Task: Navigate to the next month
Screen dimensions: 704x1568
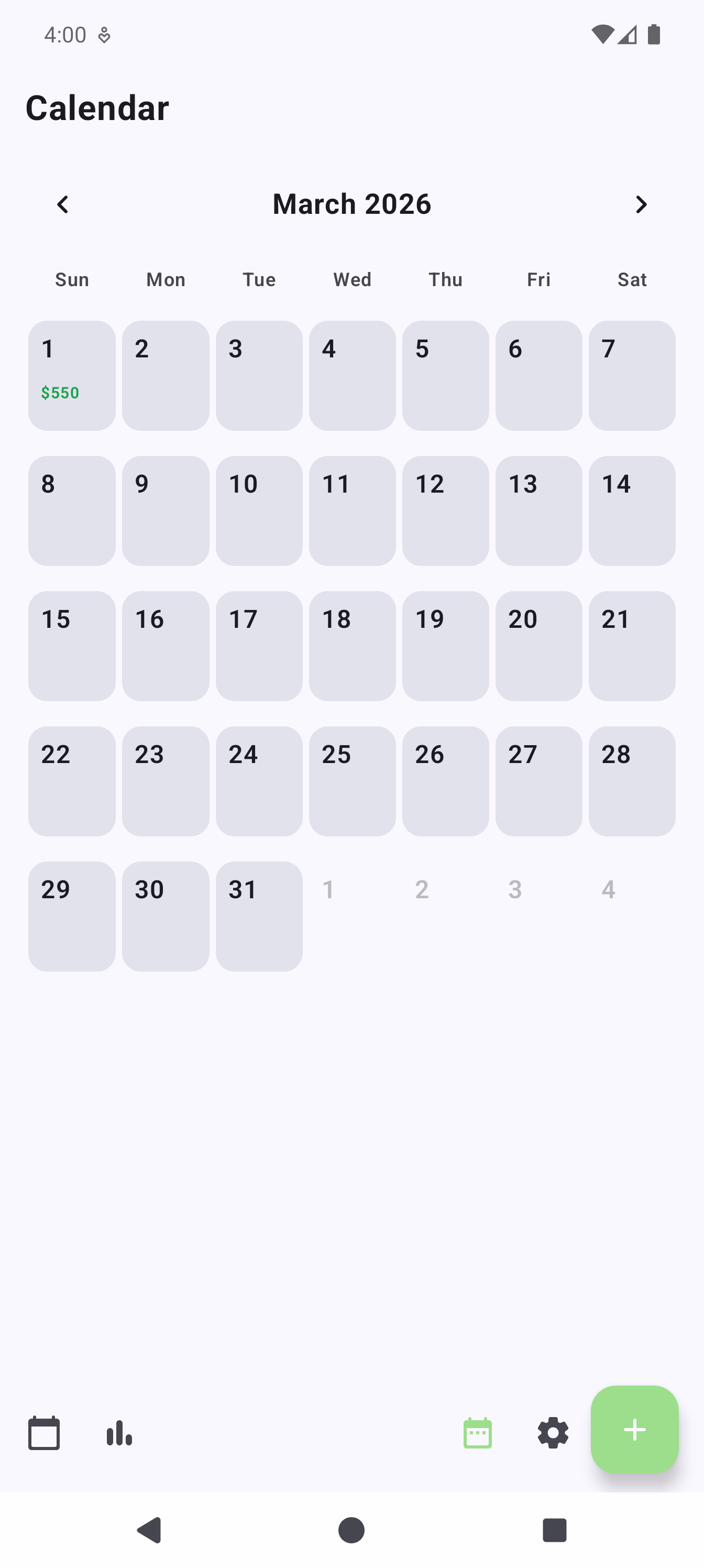Action: pyautogui.click(x=641, y=204)
